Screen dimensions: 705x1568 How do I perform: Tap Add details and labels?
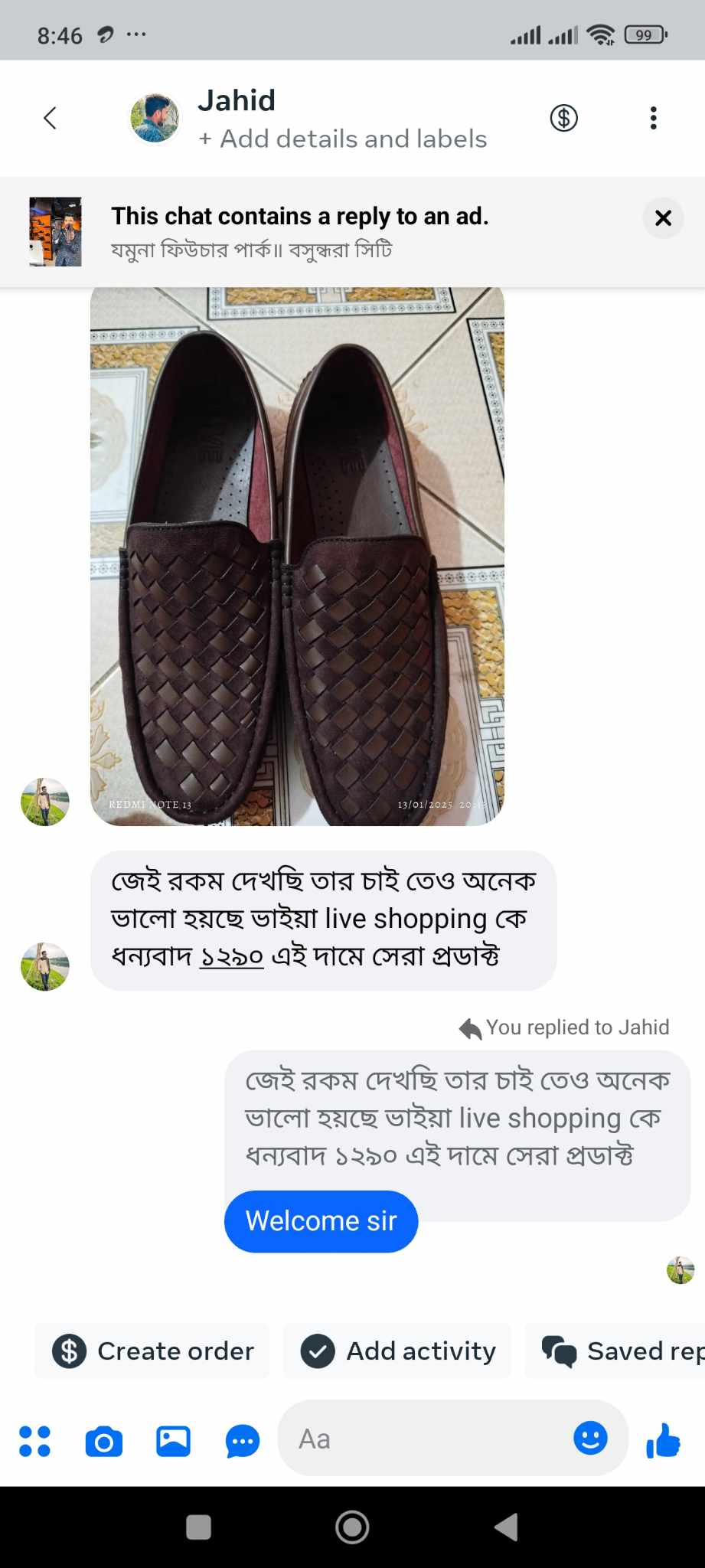pos(342,139)
